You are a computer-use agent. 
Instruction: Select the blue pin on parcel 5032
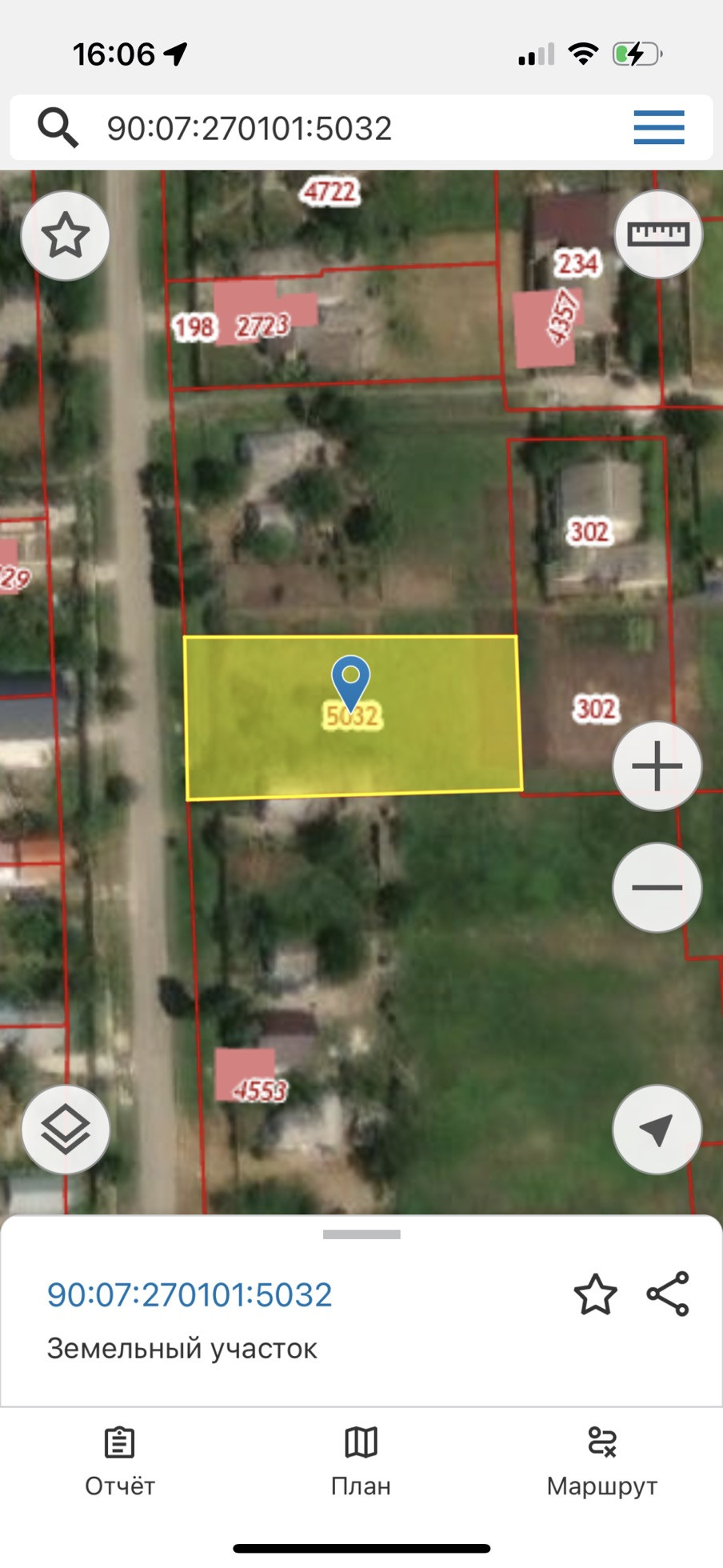tap(350, 680)
